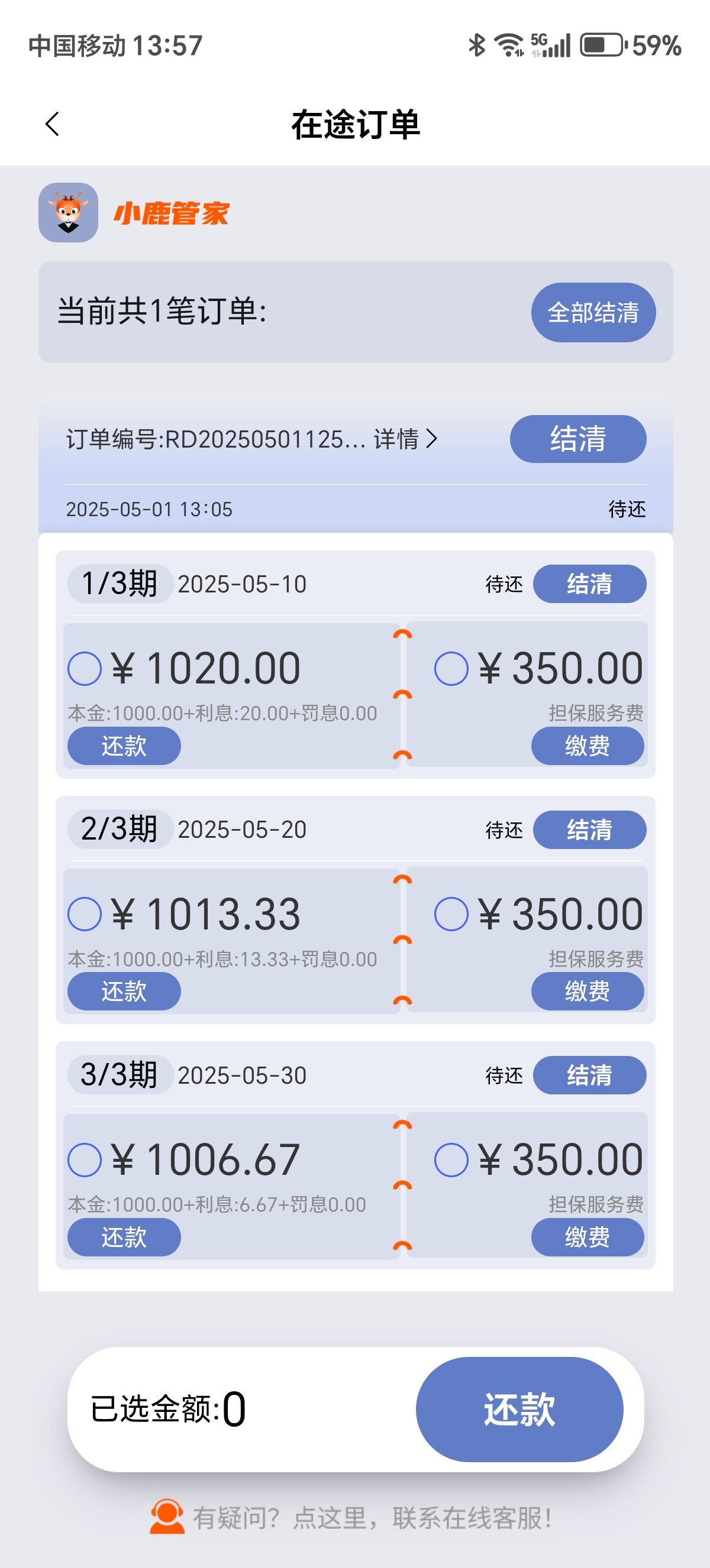
Task: Select the ¥1020.00 repayment radio
Action: click(85, 668)
